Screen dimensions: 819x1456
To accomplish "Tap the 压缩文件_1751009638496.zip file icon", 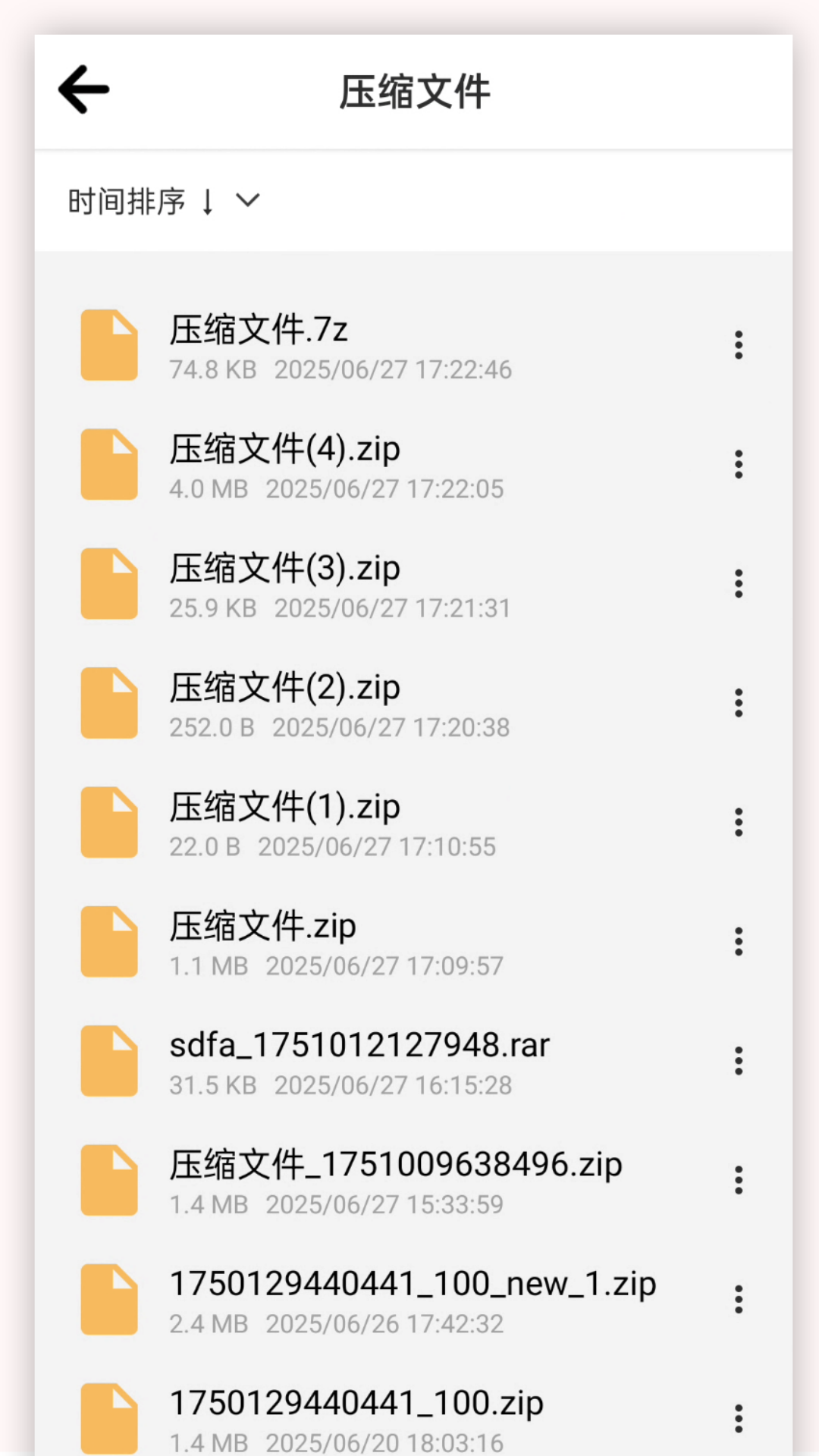I will 109,1179.
